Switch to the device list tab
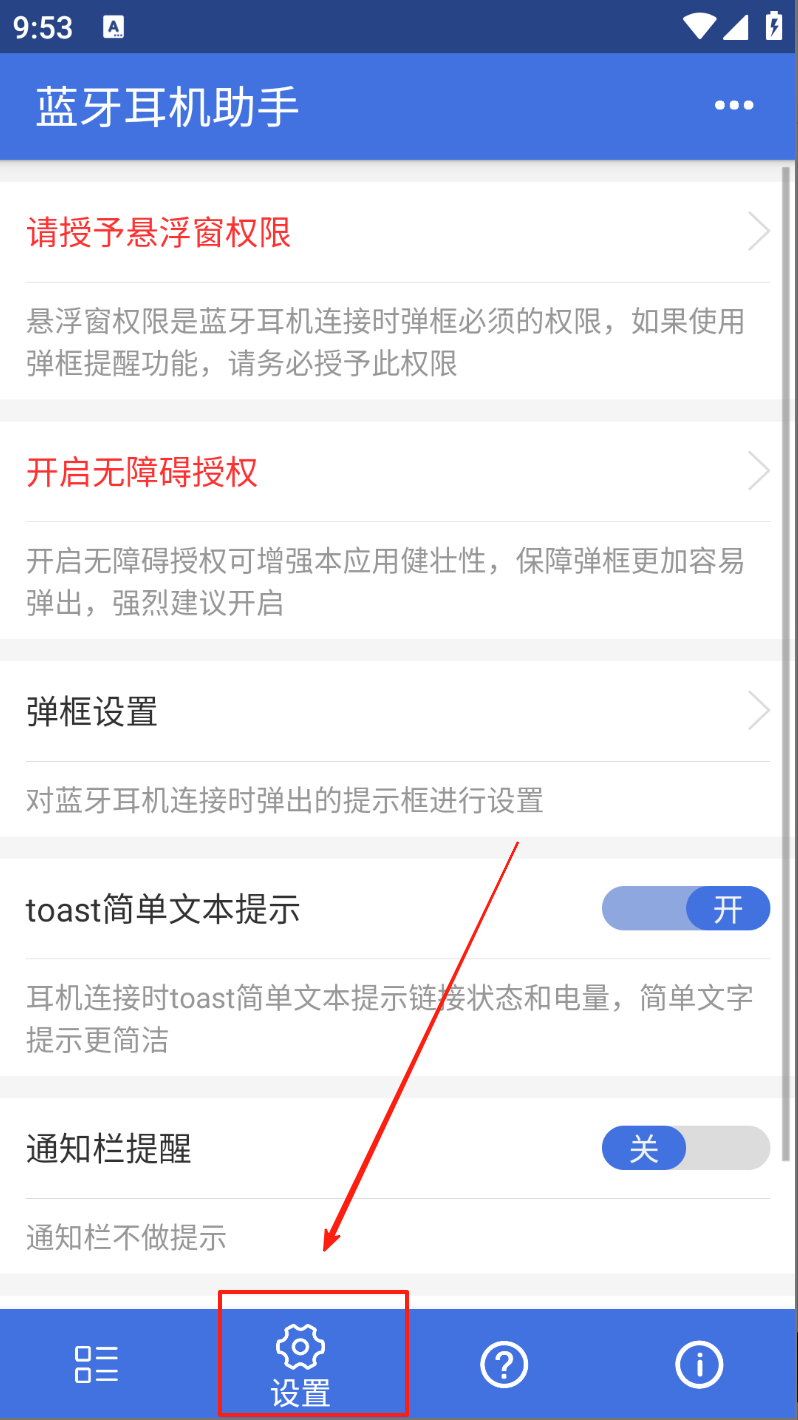Image resolution: width=798 pixels, height=1420 pixels. coord(97,1364)
